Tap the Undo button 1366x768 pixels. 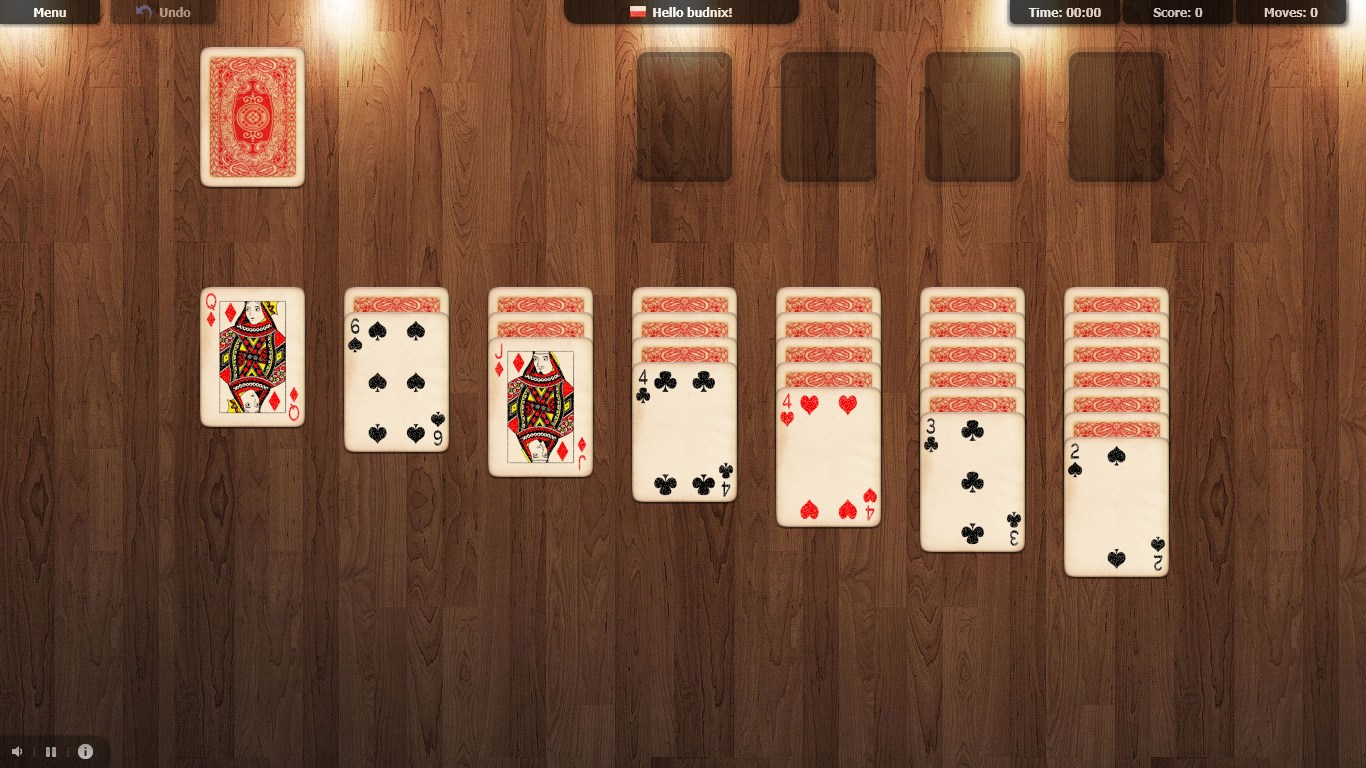coord(163,12)
